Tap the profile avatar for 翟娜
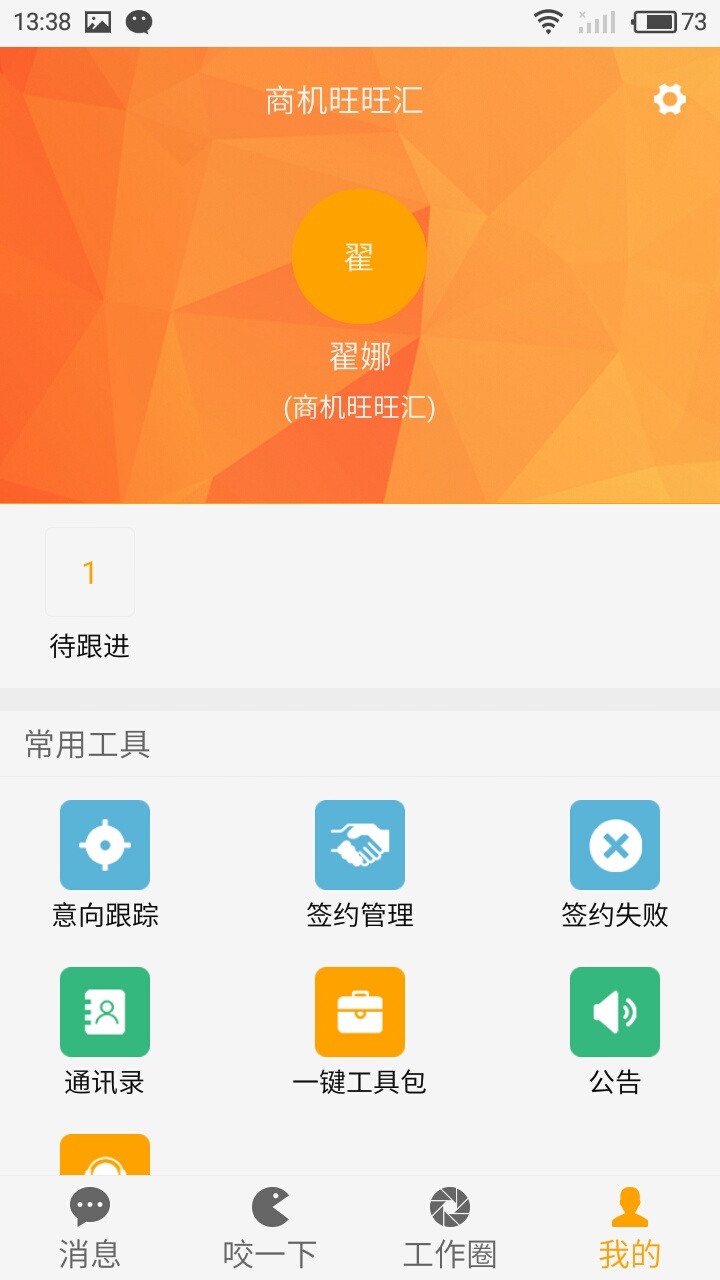 pyautogui.click(x=359, y=257)
